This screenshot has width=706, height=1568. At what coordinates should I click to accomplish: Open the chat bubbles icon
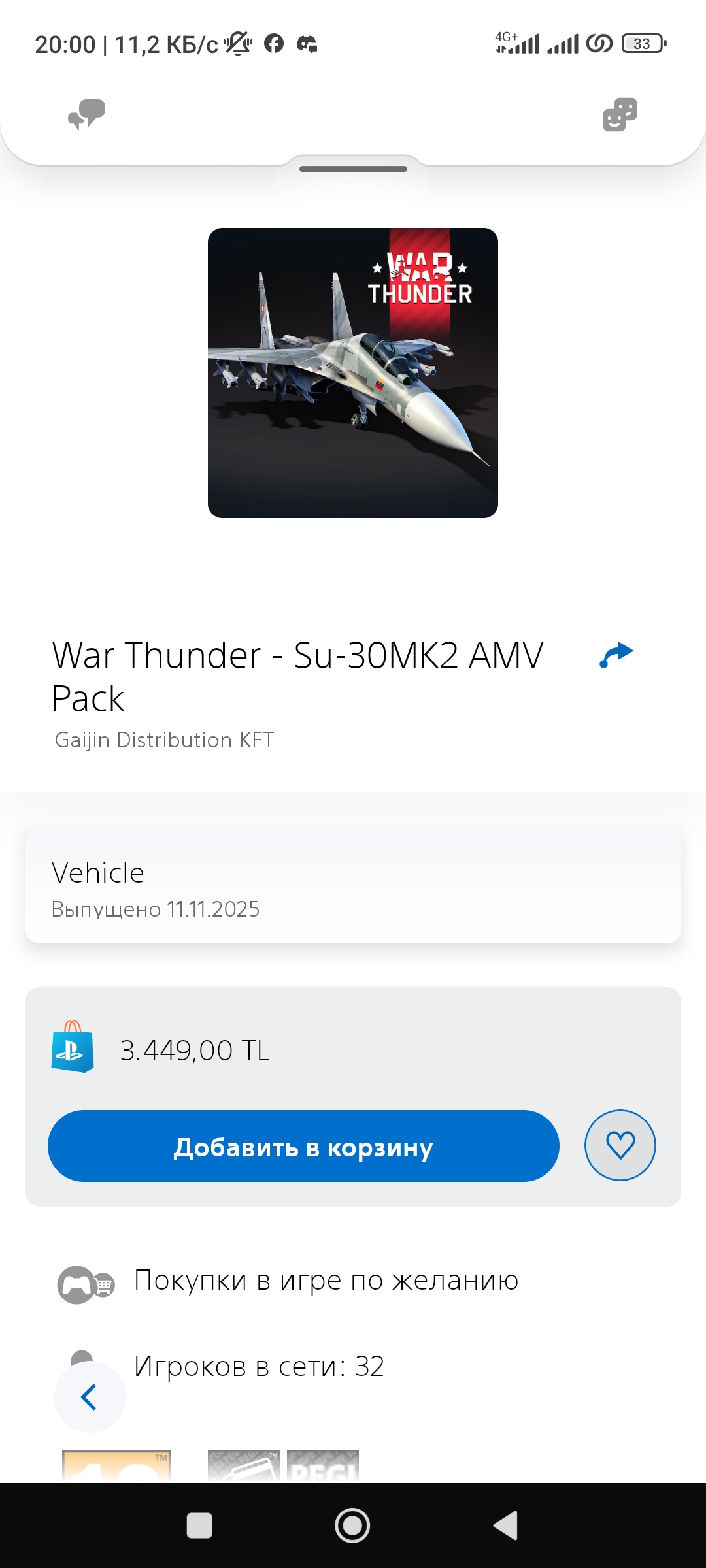point(87,115)
